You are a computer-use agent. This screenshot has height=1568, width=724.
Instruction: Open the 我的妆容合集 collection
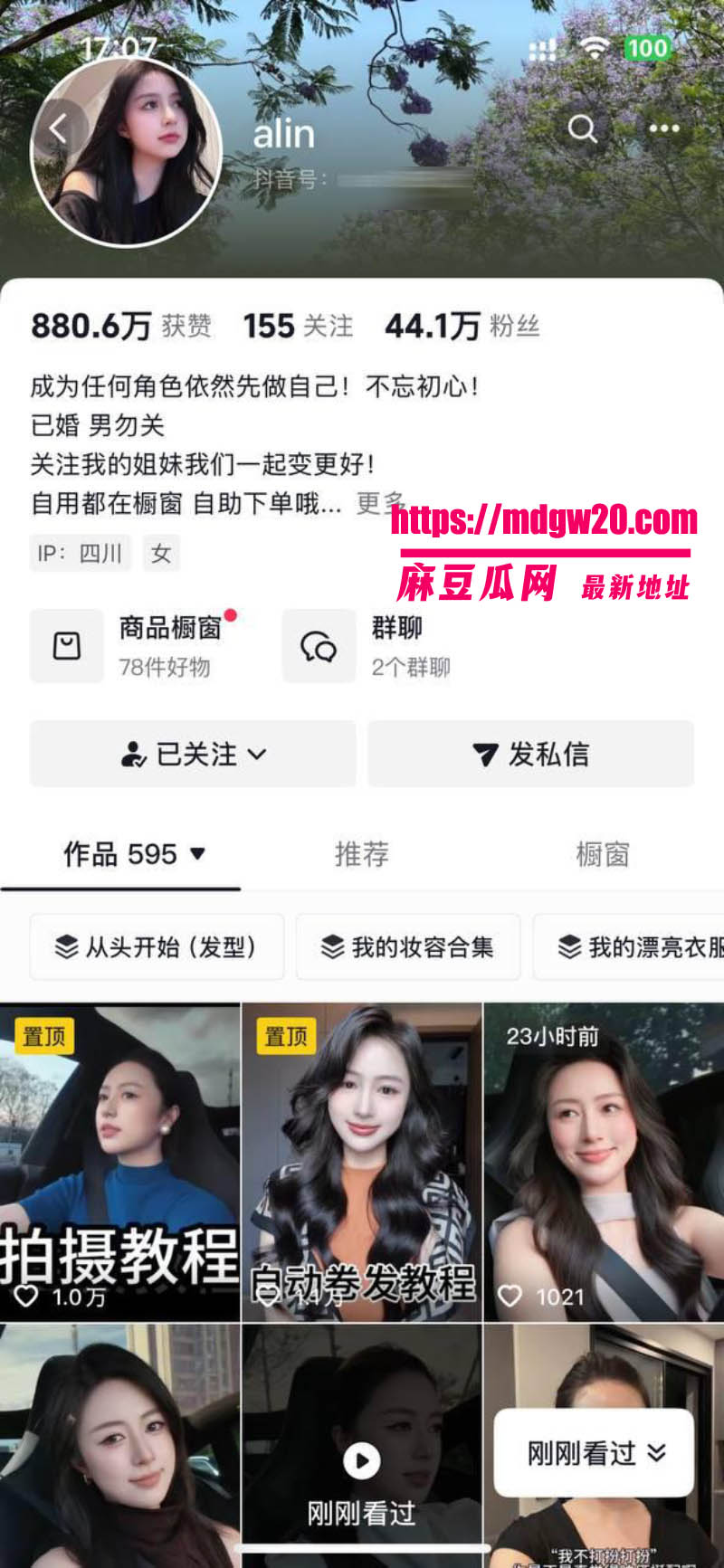coord(408,946)
